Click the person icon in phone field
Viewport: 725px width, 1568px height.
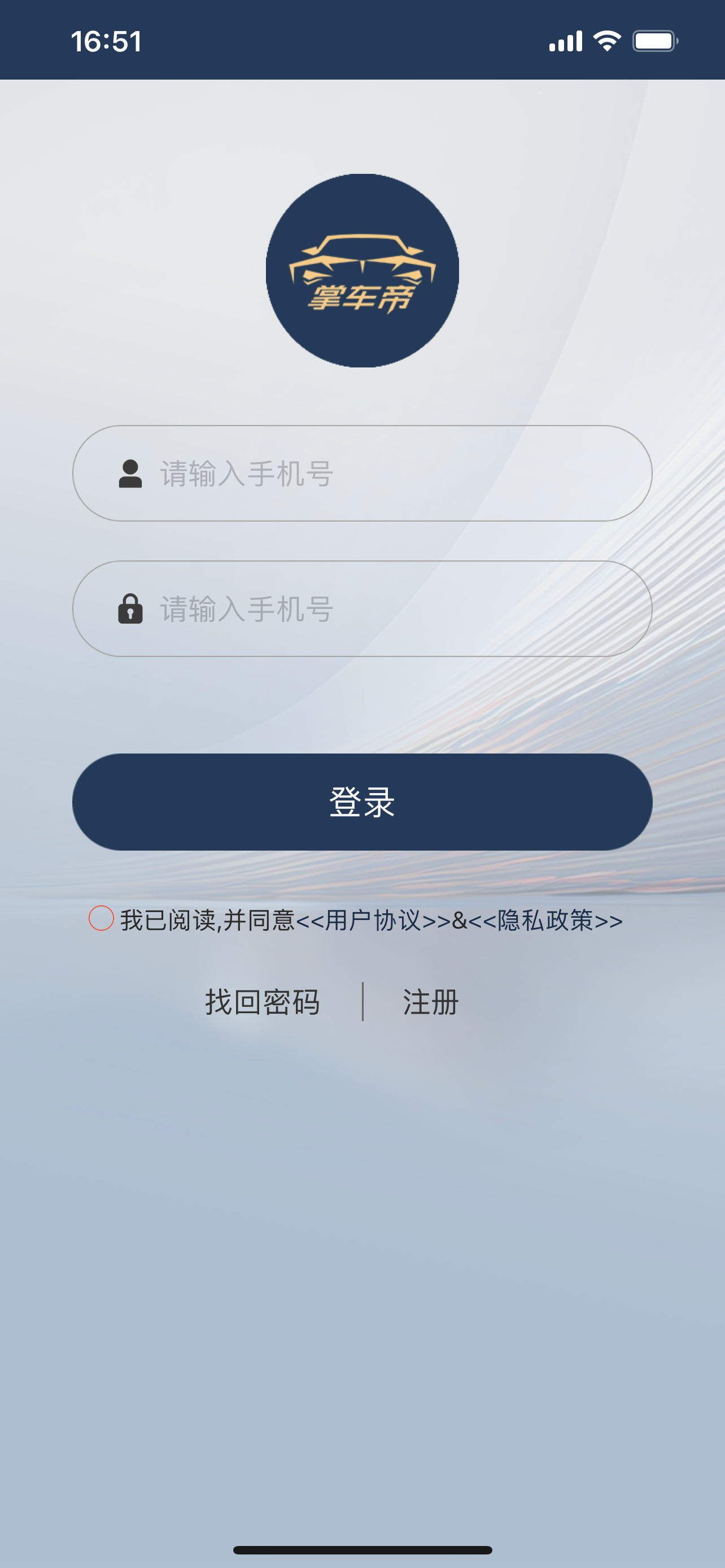(130, 474)
